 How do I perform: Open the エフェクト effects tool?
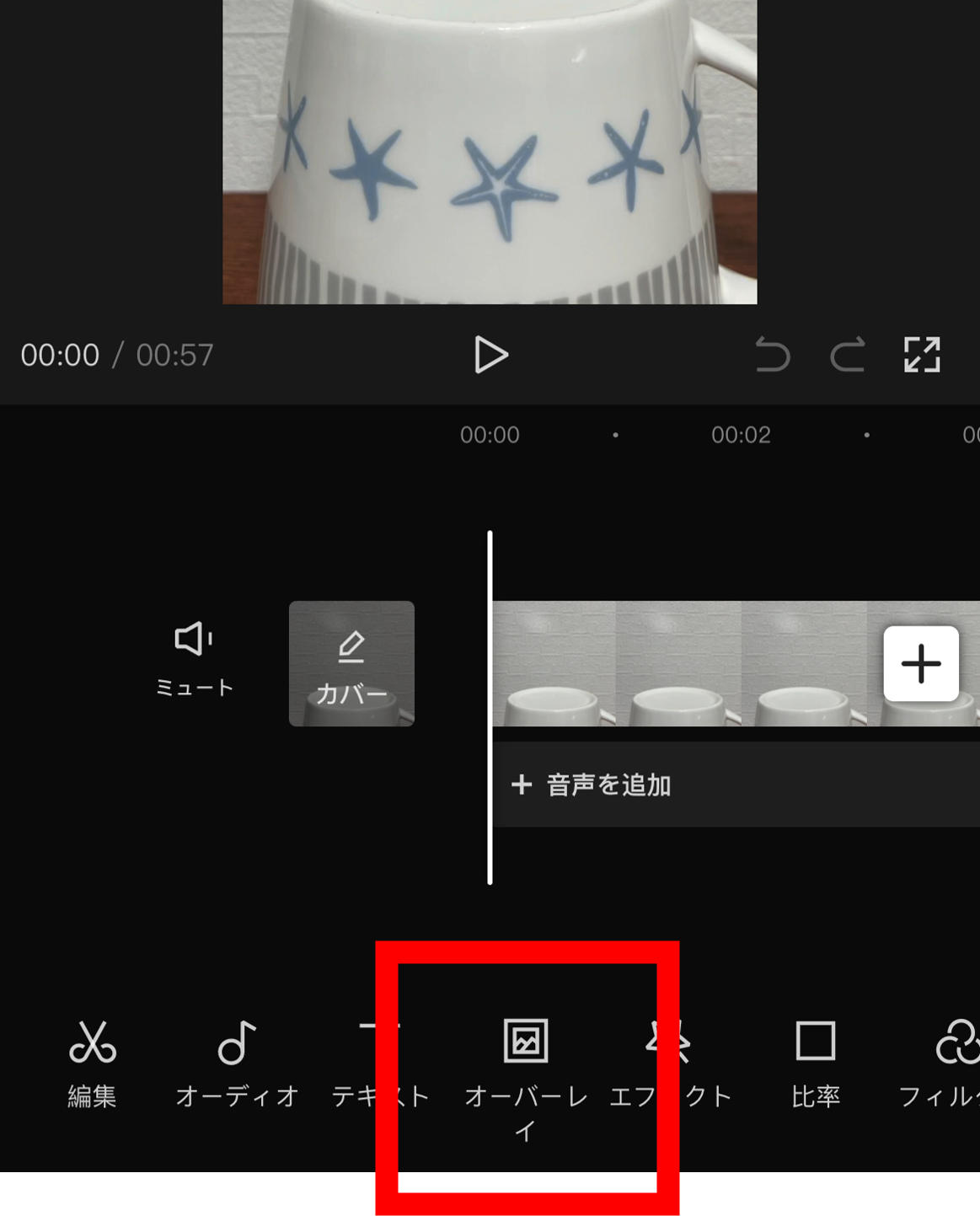[x=671, y=1063]
